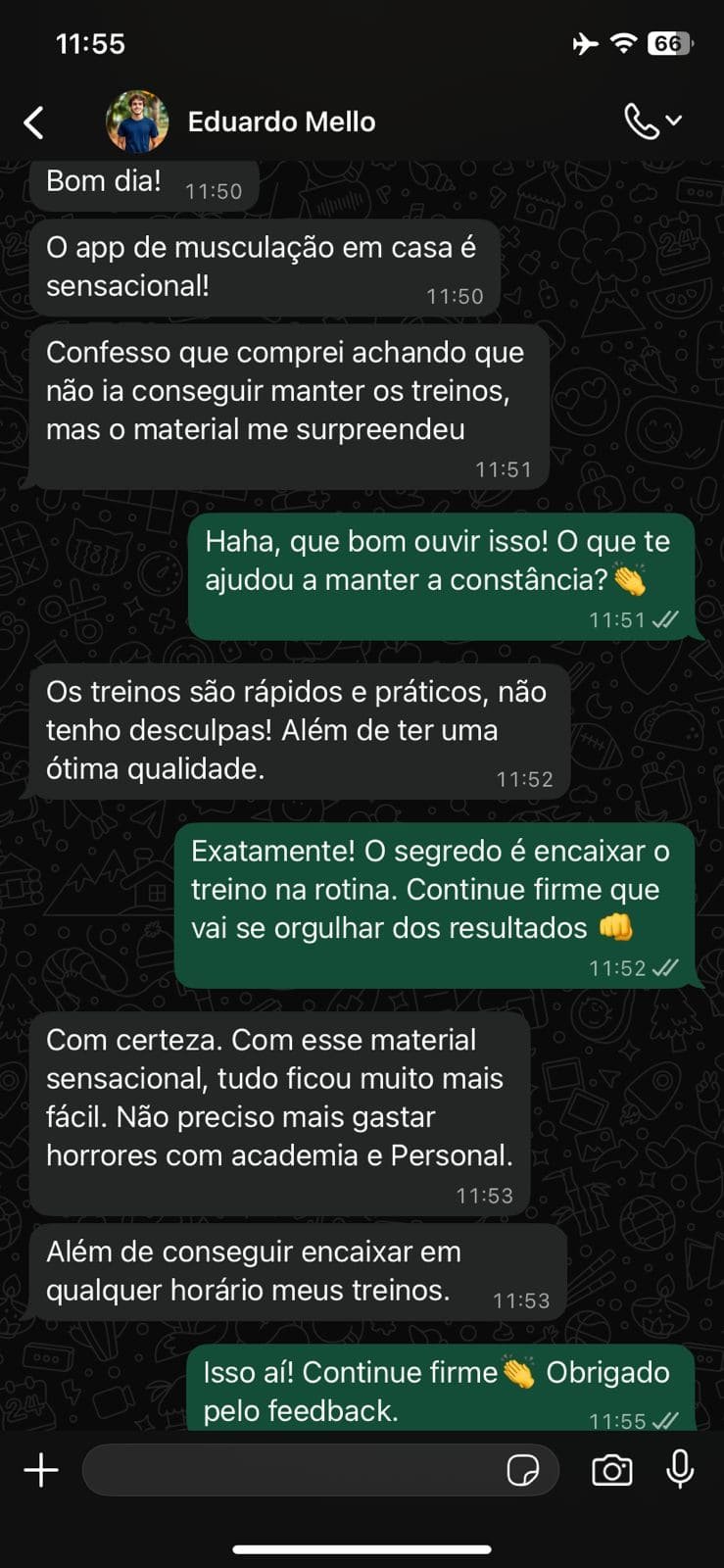Screen dimensions: 724x1568
Task: Open Eduardo Mello's contact name
Action: point(282,121)
